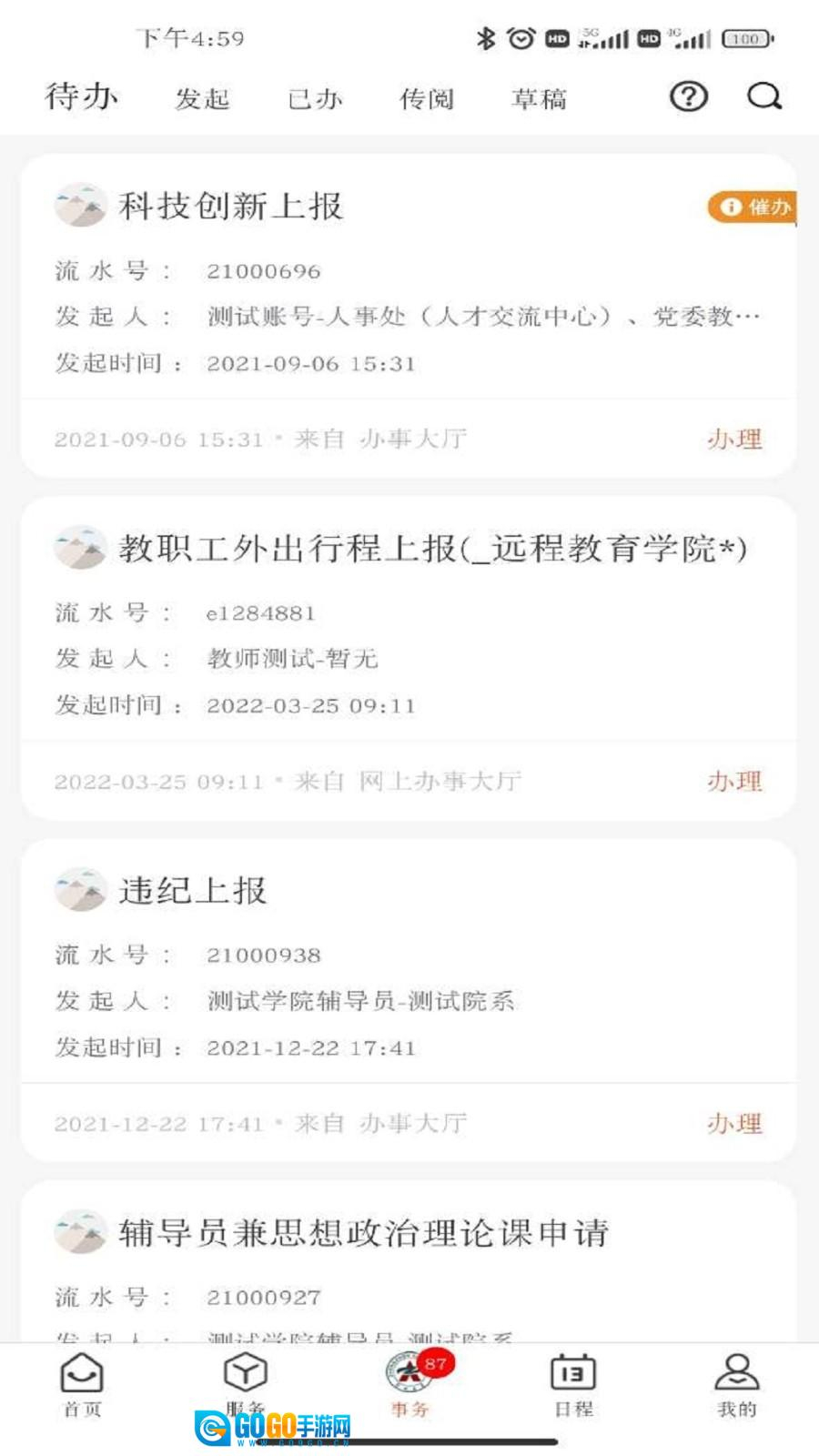819x1456 pixels.
Task: Switch to the 传阅 tab
Action: pos(427,98)
